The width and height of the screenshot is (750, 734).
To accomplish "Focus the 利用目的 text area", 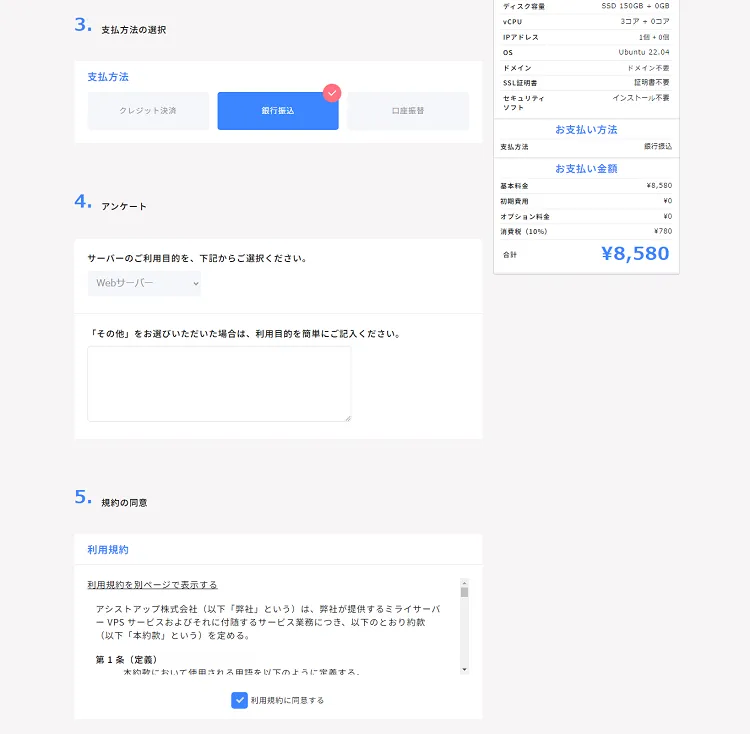I will click(219, 384).
